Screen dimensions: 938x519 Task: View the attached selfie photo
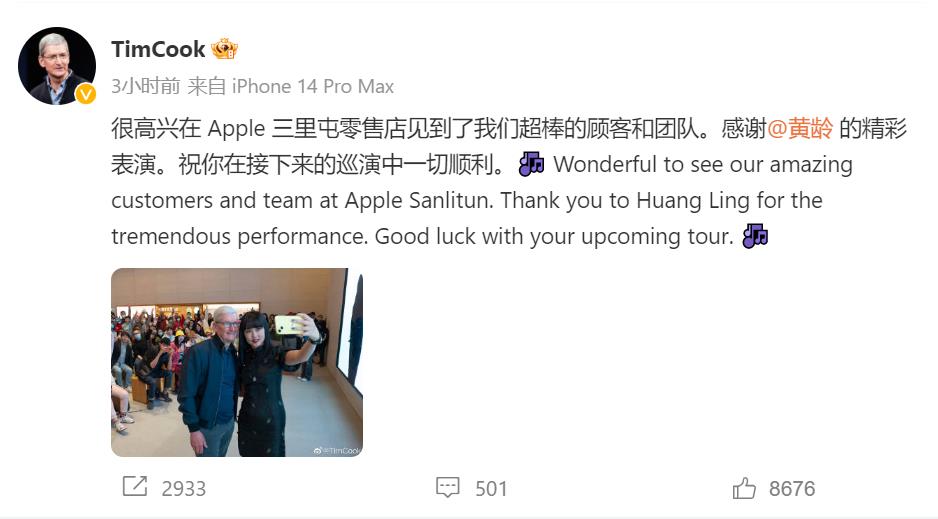tap(236, 362)
